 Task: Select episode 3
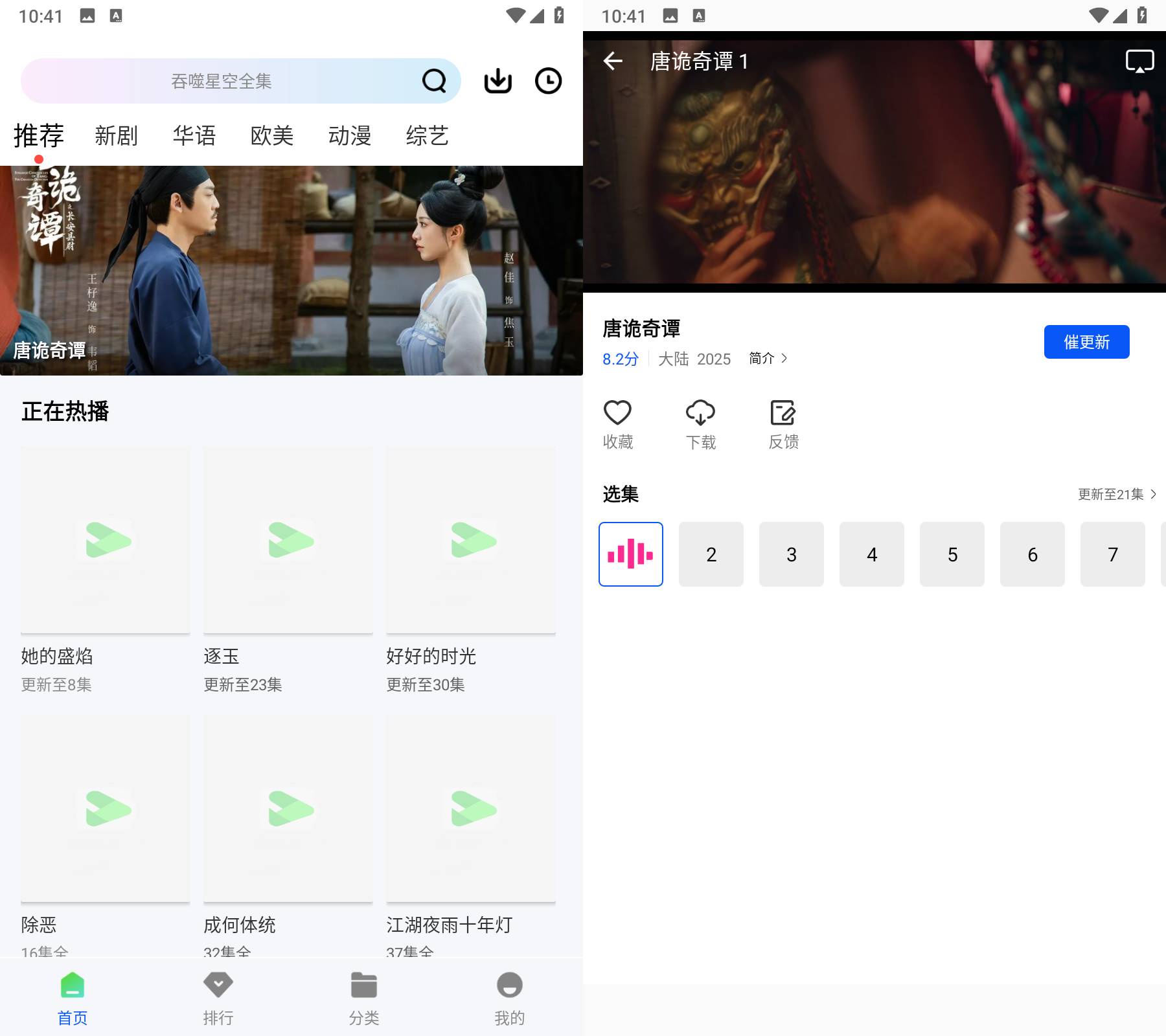pyautogui.click(x=792, y=554)
